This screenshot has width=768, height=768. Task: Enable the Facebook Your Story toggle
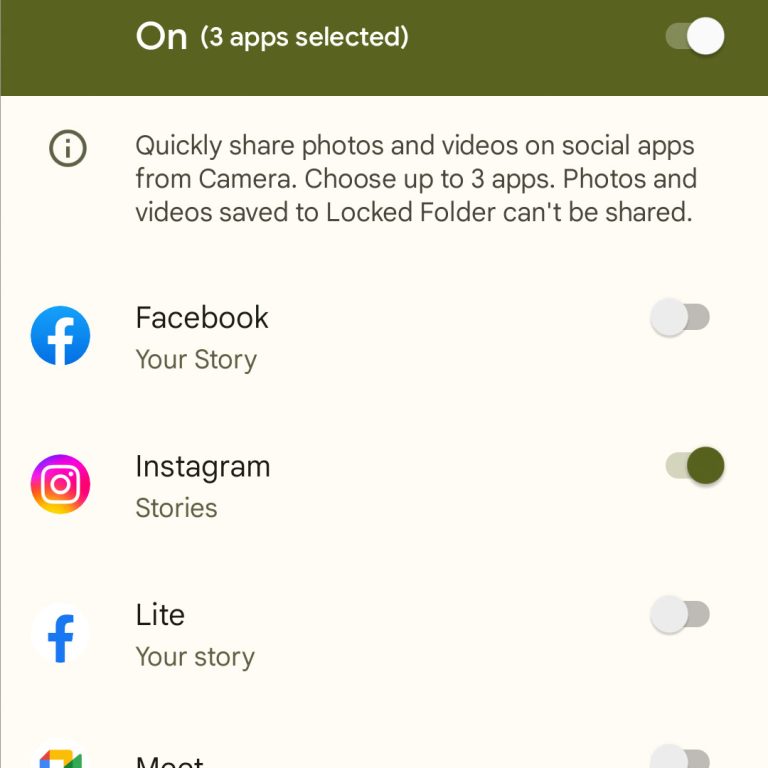[680, 318]
